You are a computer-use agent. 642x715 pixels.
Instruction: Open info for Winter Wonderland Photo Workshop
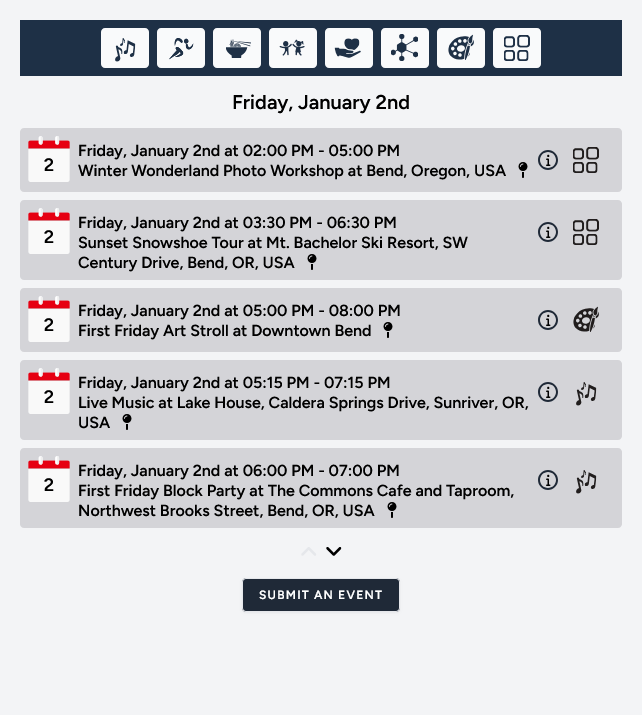coord(548,160)
